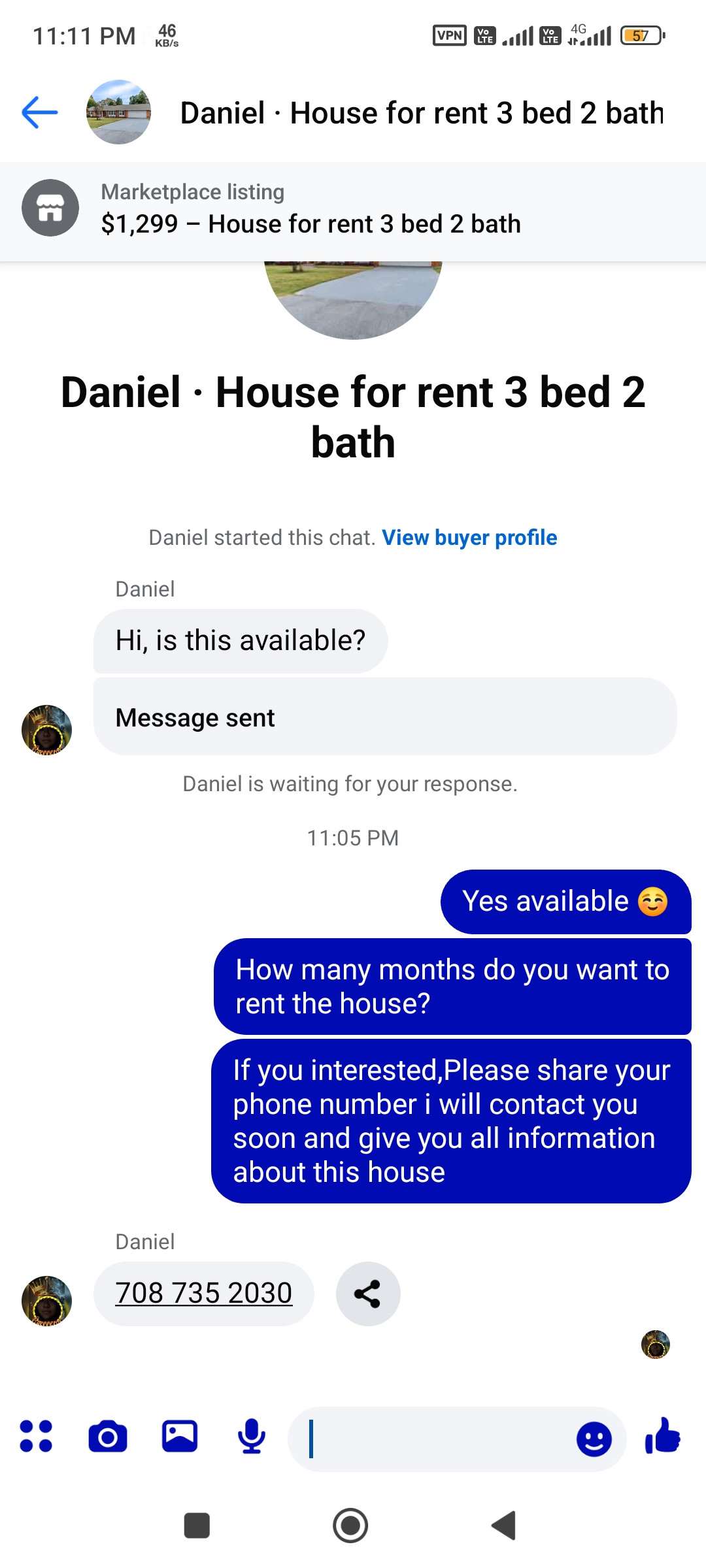The height and width of the screenshot is (1568, 706).
Task: Attach a photo from the gallery
Action: 180,1436
